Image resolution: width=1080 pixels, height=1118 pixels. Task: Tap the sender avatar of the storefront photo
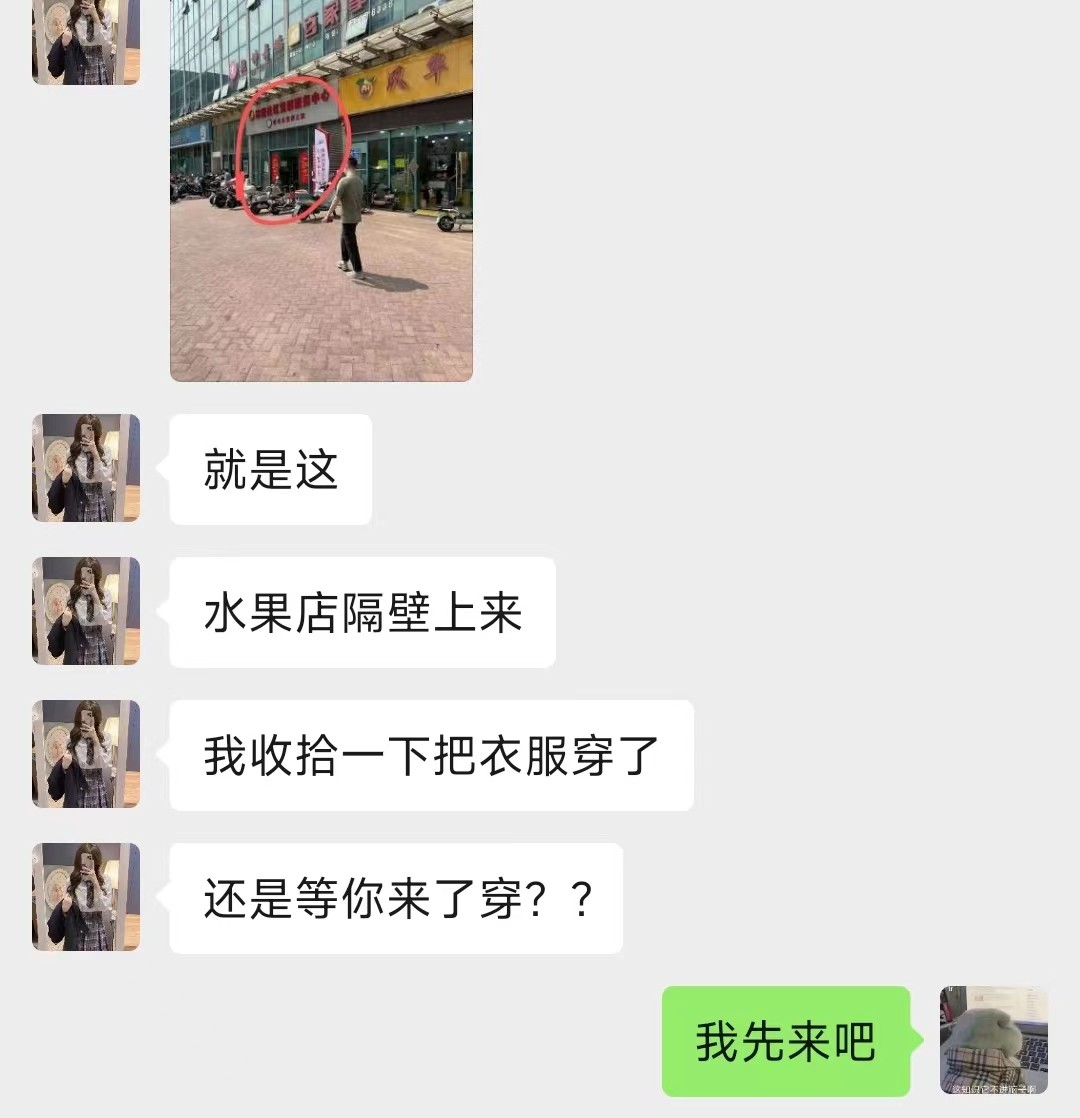point(85,40)
